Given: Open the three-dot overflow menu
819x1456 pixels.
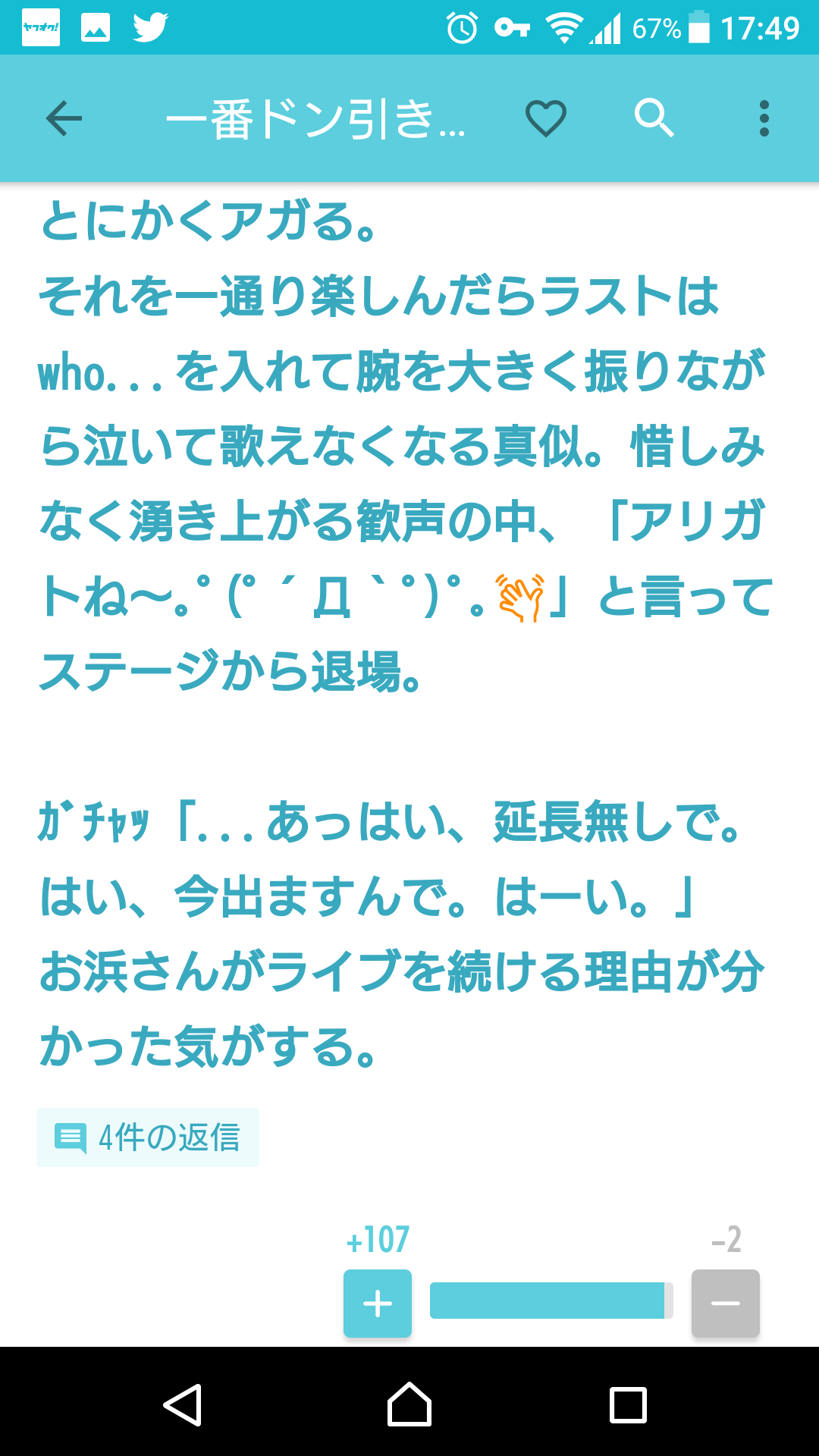Looking at the screenshot, I should click(764, 118).
